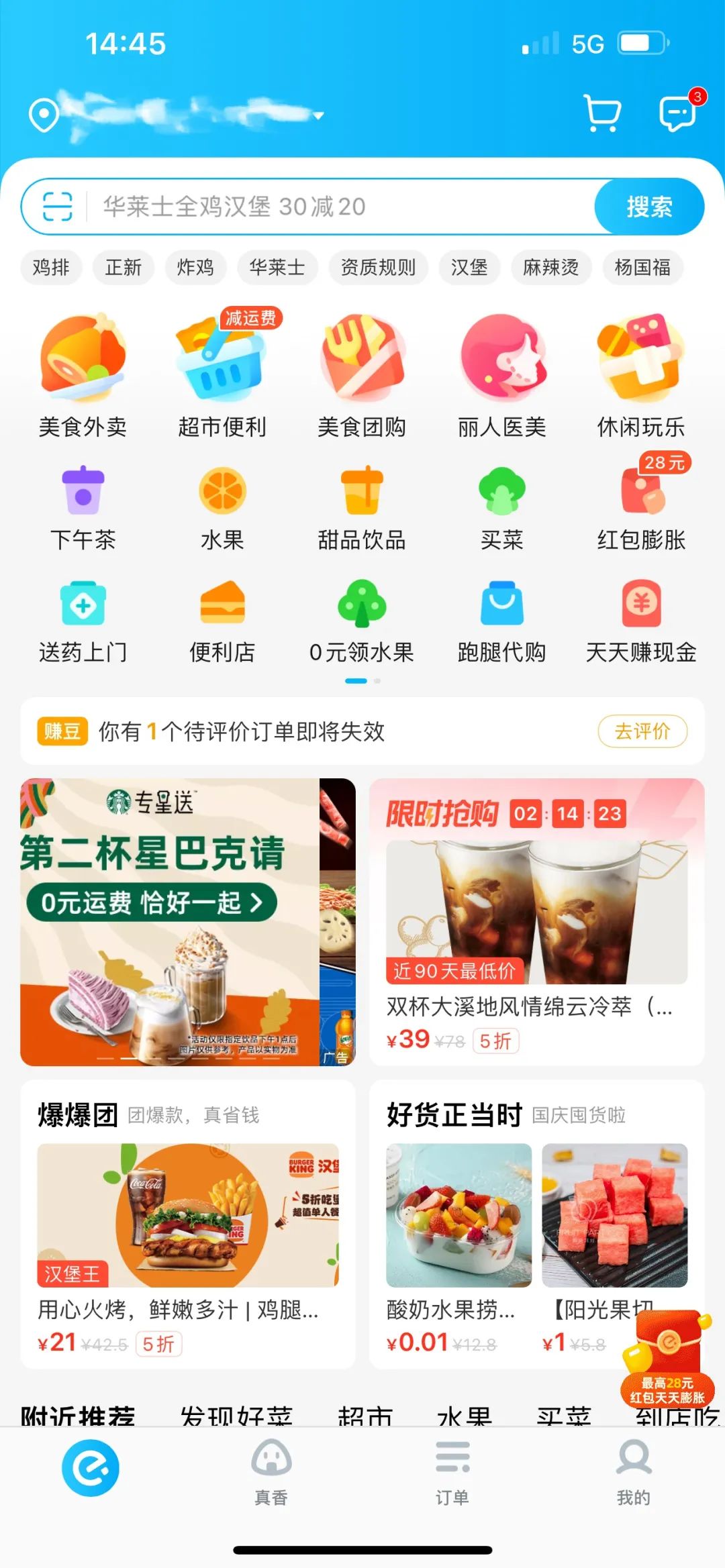This screenshot has height=1568, width=725.
Task: Open the 超市便利 category
Action: click(222, 376)
